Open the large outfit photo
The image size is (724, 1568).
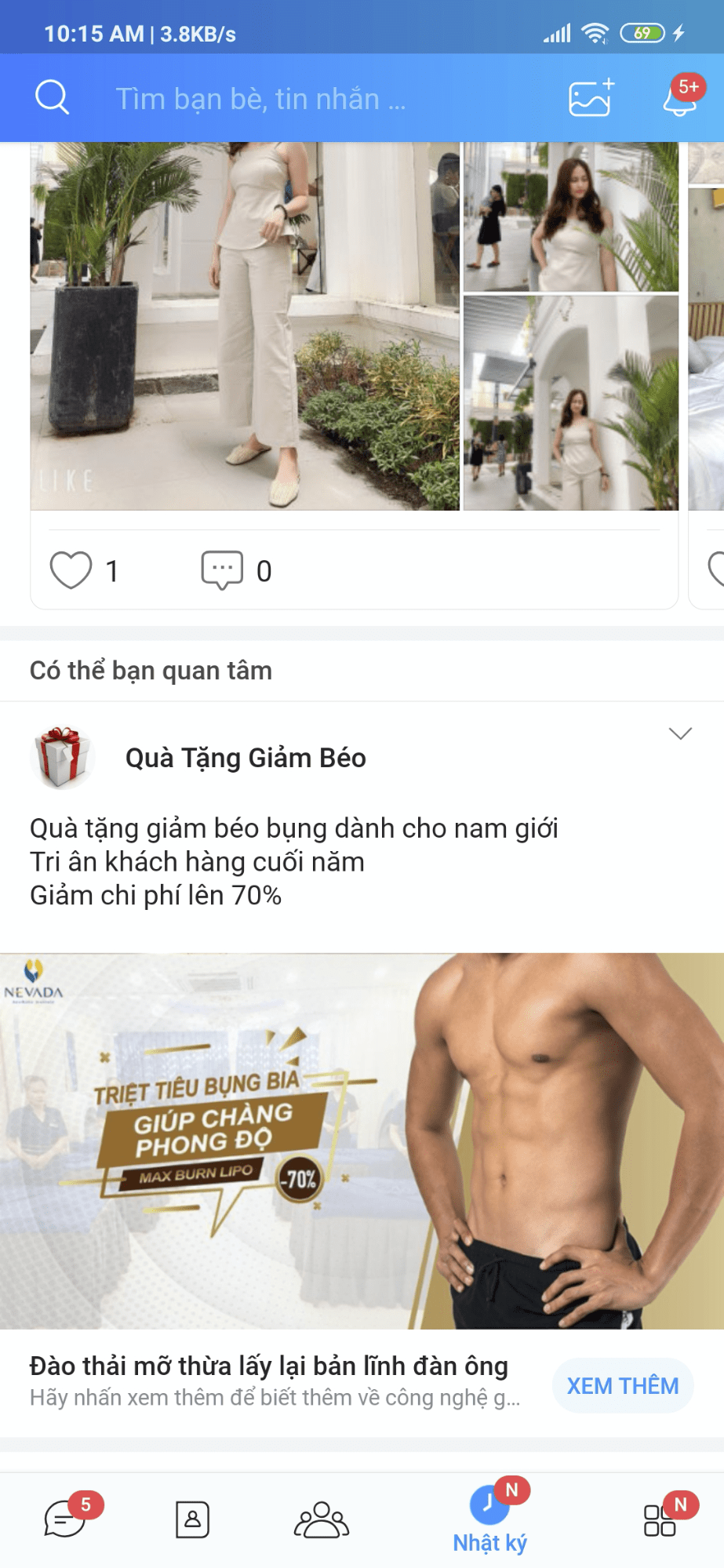(x=245, y=326)
